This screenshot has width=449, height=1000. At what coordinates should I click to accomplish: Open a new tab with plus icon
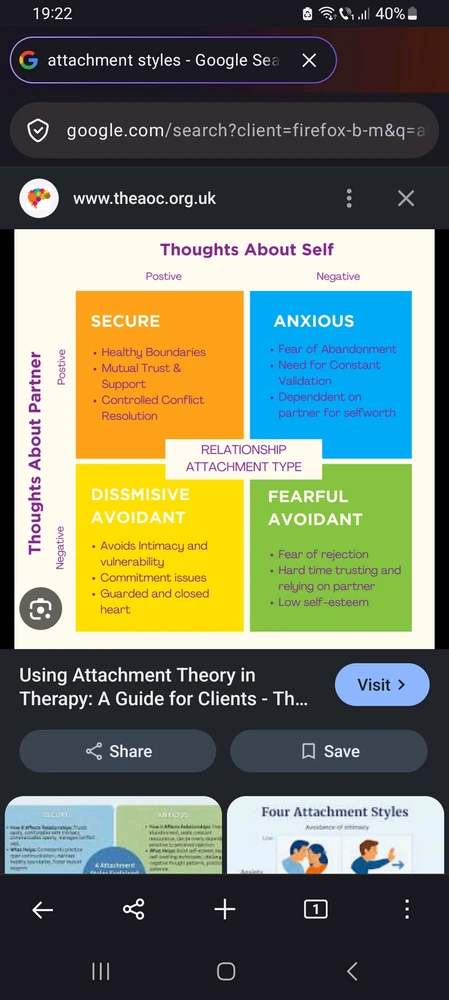point(224,909)
